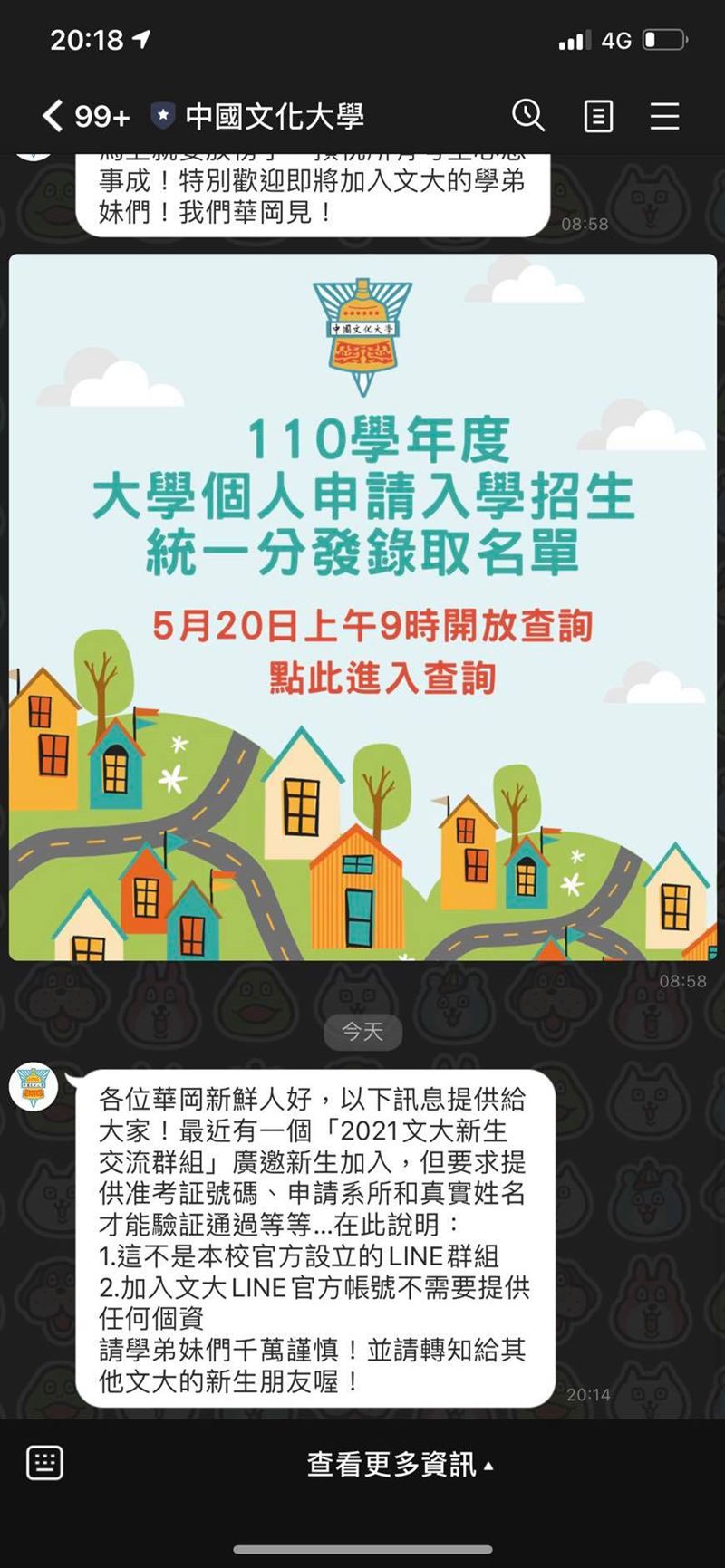Switch to the keyboard input
725x1568 pixels.
(x=44, y=1463)
